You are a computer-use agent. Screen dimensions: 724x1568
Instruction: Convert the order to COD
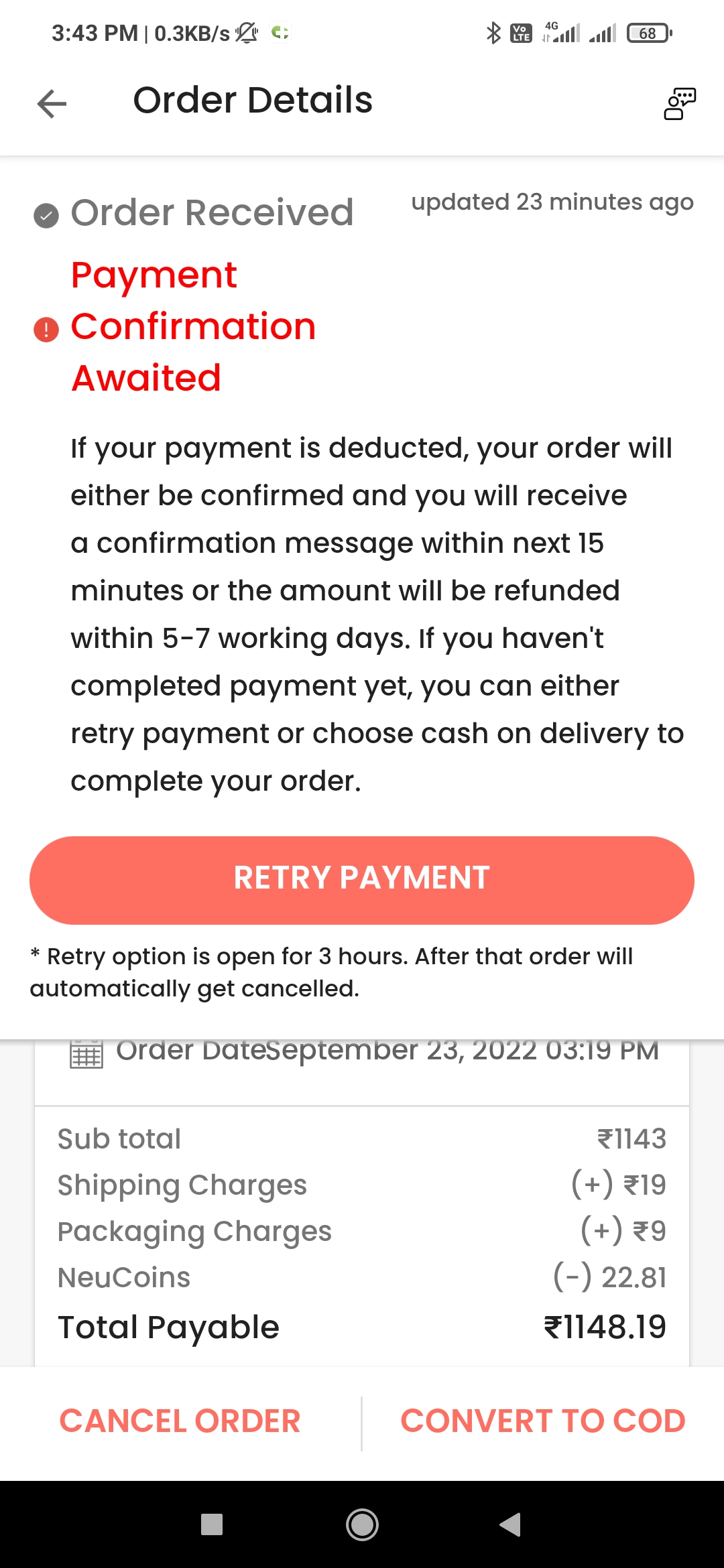(543, 1421)
